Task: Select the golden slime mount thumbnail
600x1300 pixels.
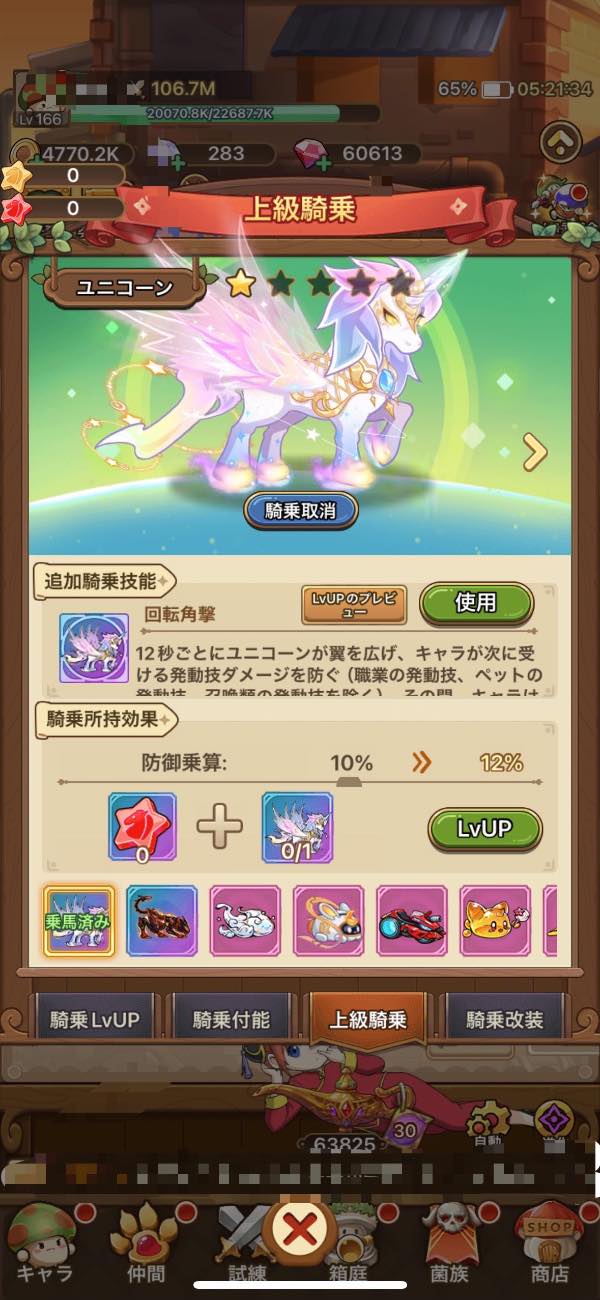Action: coord(495,919)
